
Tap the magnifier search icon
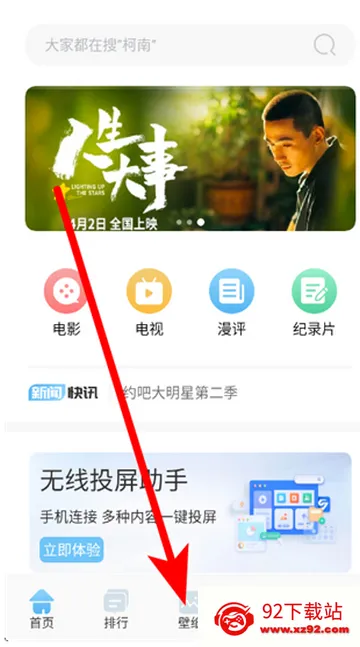click(324, 45)
